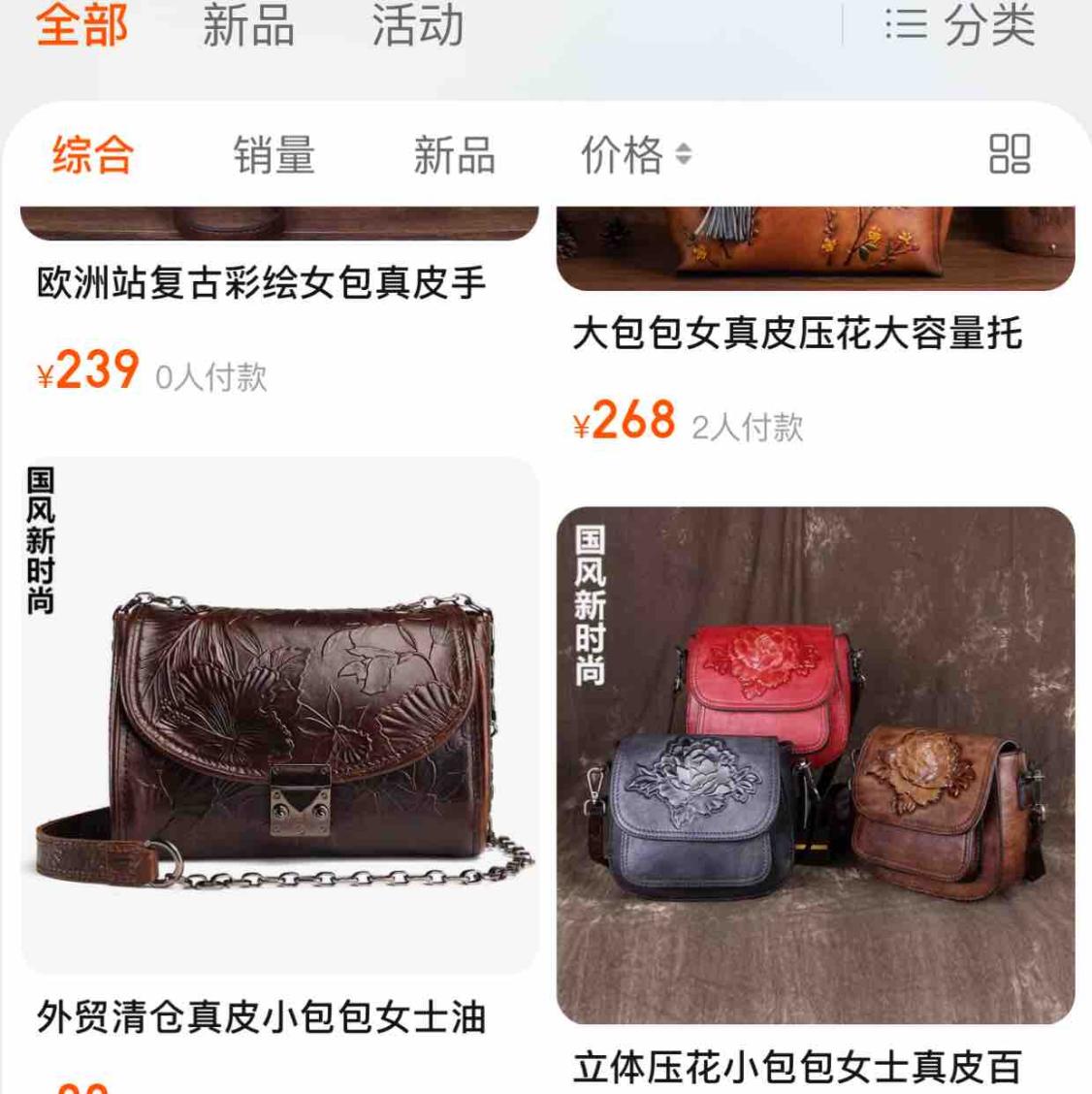The image size is (1092, 1094).
Task: Sort products by 销量
Action: (273, 154)
